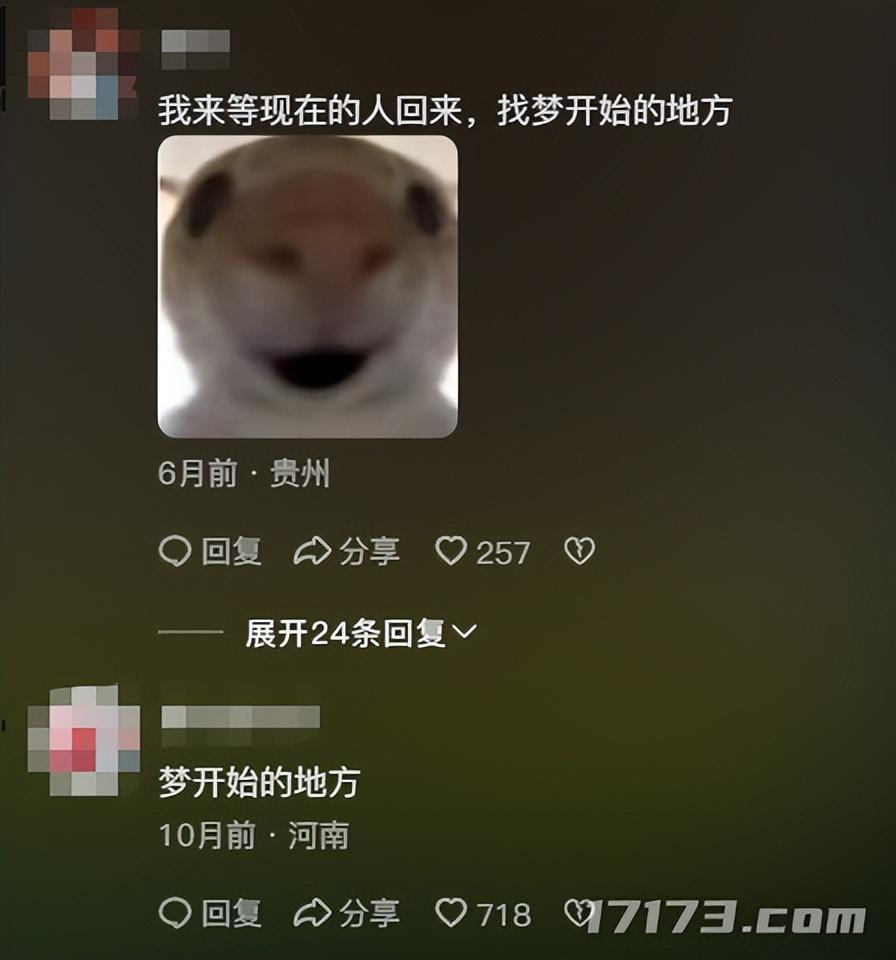This screenshot has height=960, width=896.
Task: Reply to the 贵州 comment
Action: [x=210, y=551]
